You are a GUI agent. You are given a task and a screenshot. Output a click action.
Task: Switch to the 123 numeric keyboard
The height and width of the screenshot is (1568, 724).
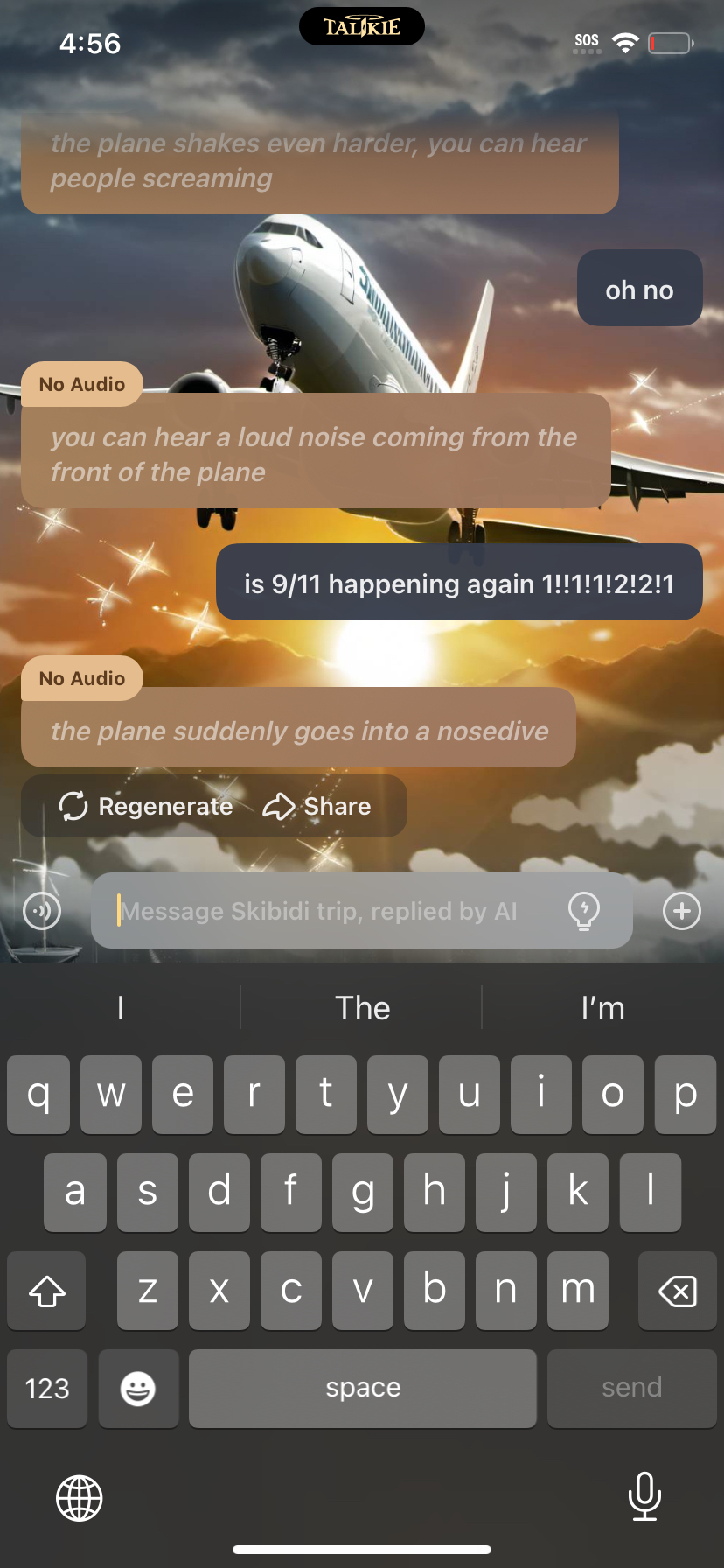tap(47, 1388)
